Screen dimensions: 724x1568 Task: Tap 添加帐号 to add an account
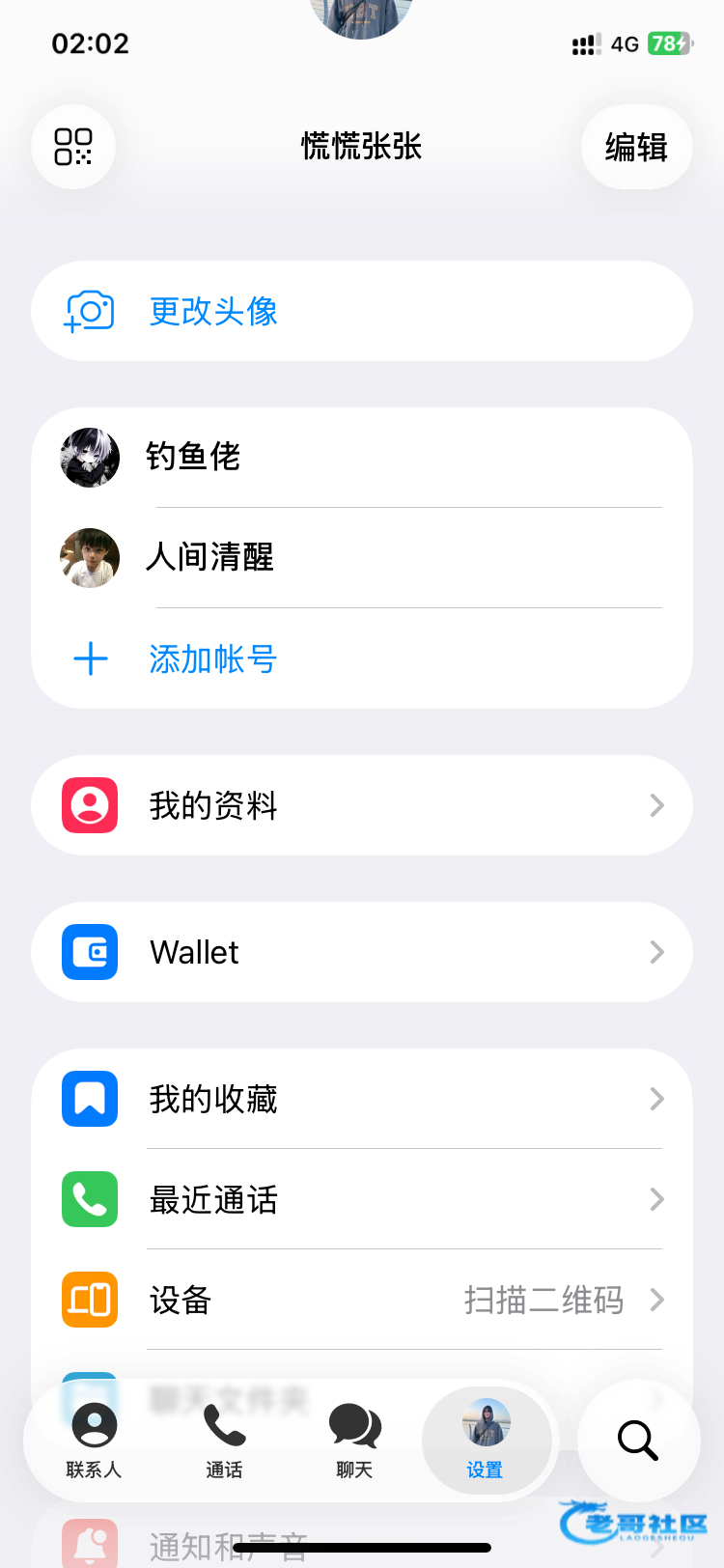click(361, 658)
